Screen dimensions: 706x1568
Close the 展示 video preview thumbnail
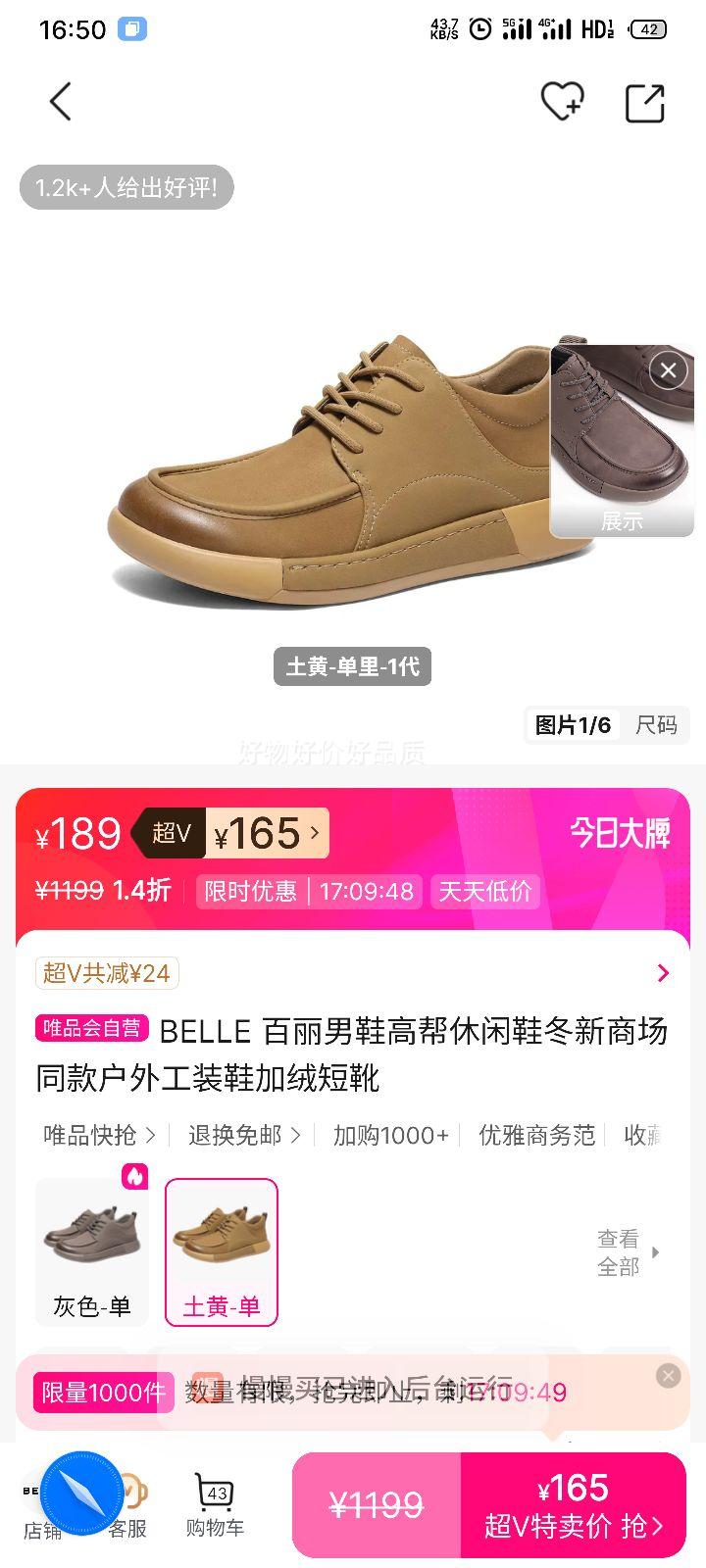668,371
